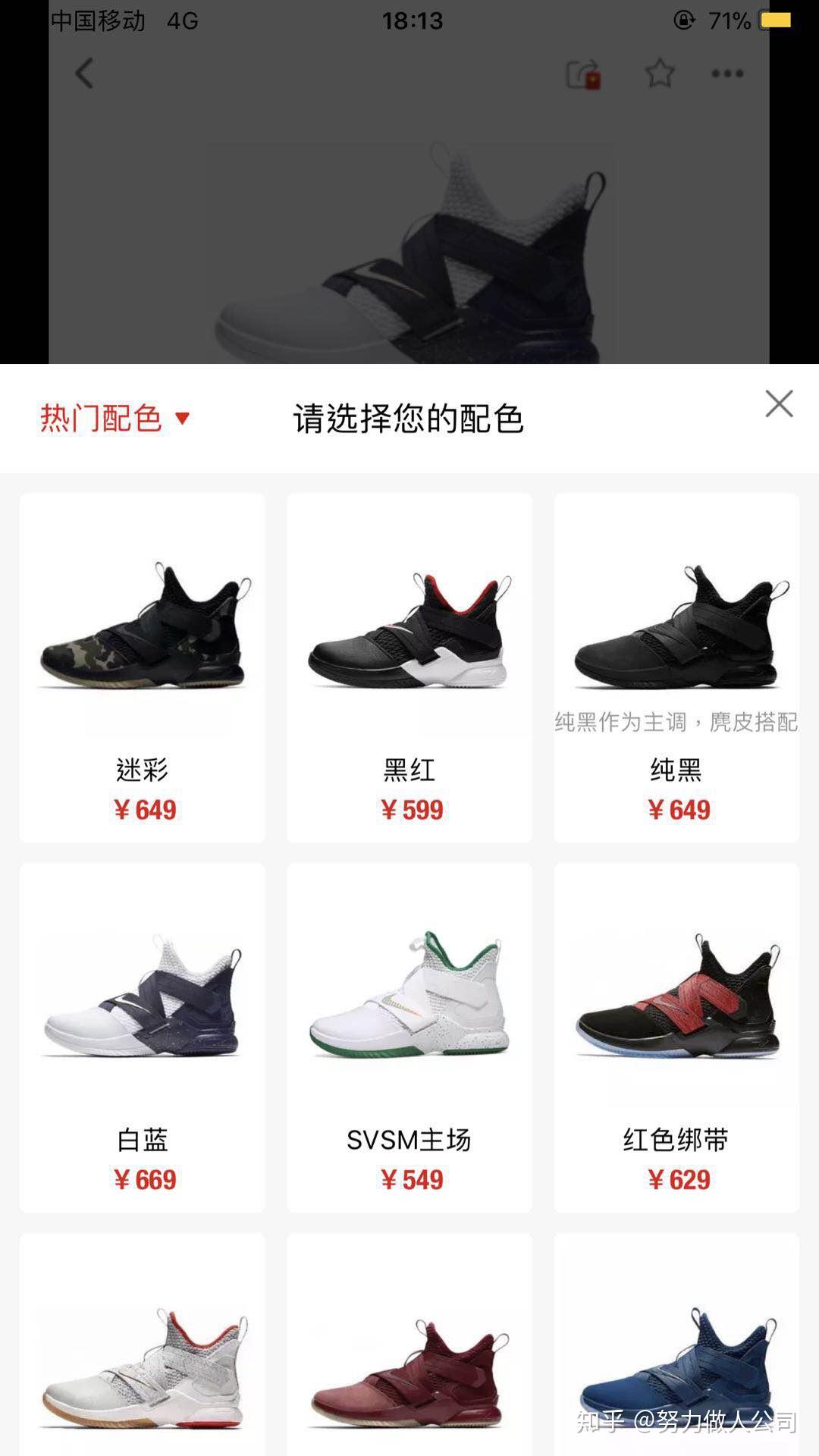This screenshot has width=819, height=1456.
Task: Pick the 红色绑带 colorway
Action: click(x=676, y=1037)
